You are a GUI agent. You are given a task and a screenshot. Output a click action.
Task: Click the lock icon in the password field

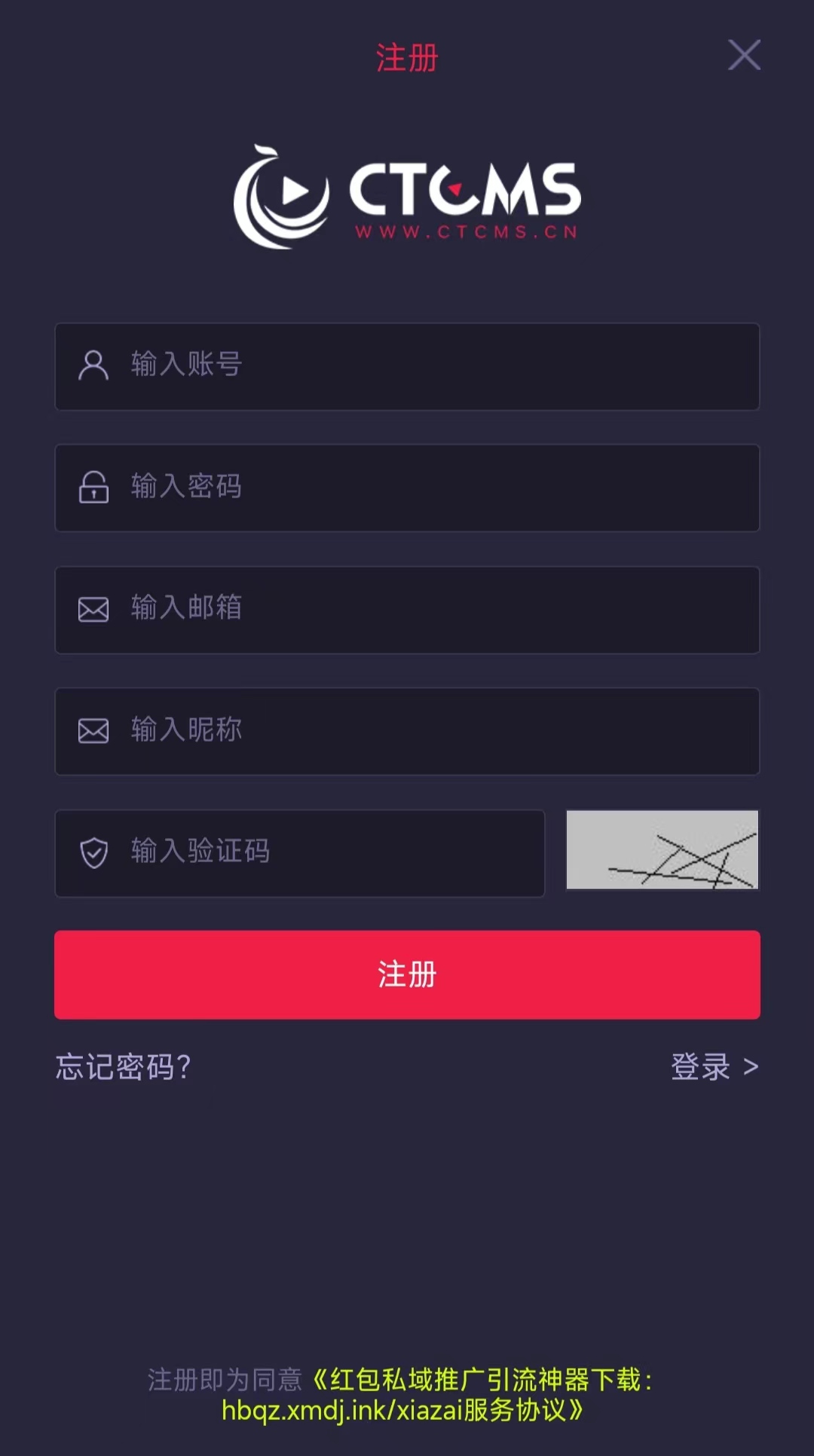pos(93,488)
